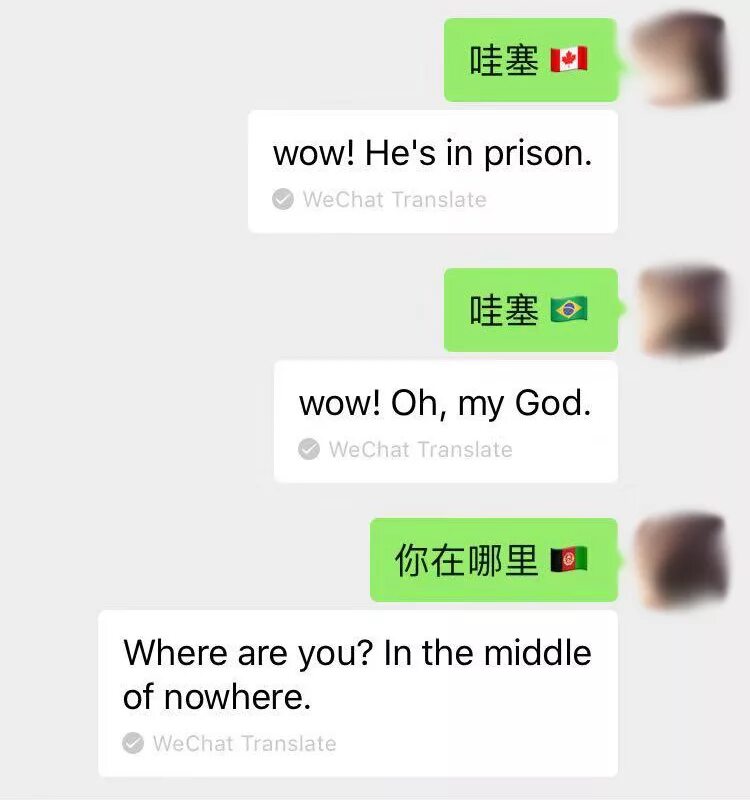Click the checkmark icon beside first WeChat Translate label
This screenshot has width=750, height=800.
click(280, 200)
